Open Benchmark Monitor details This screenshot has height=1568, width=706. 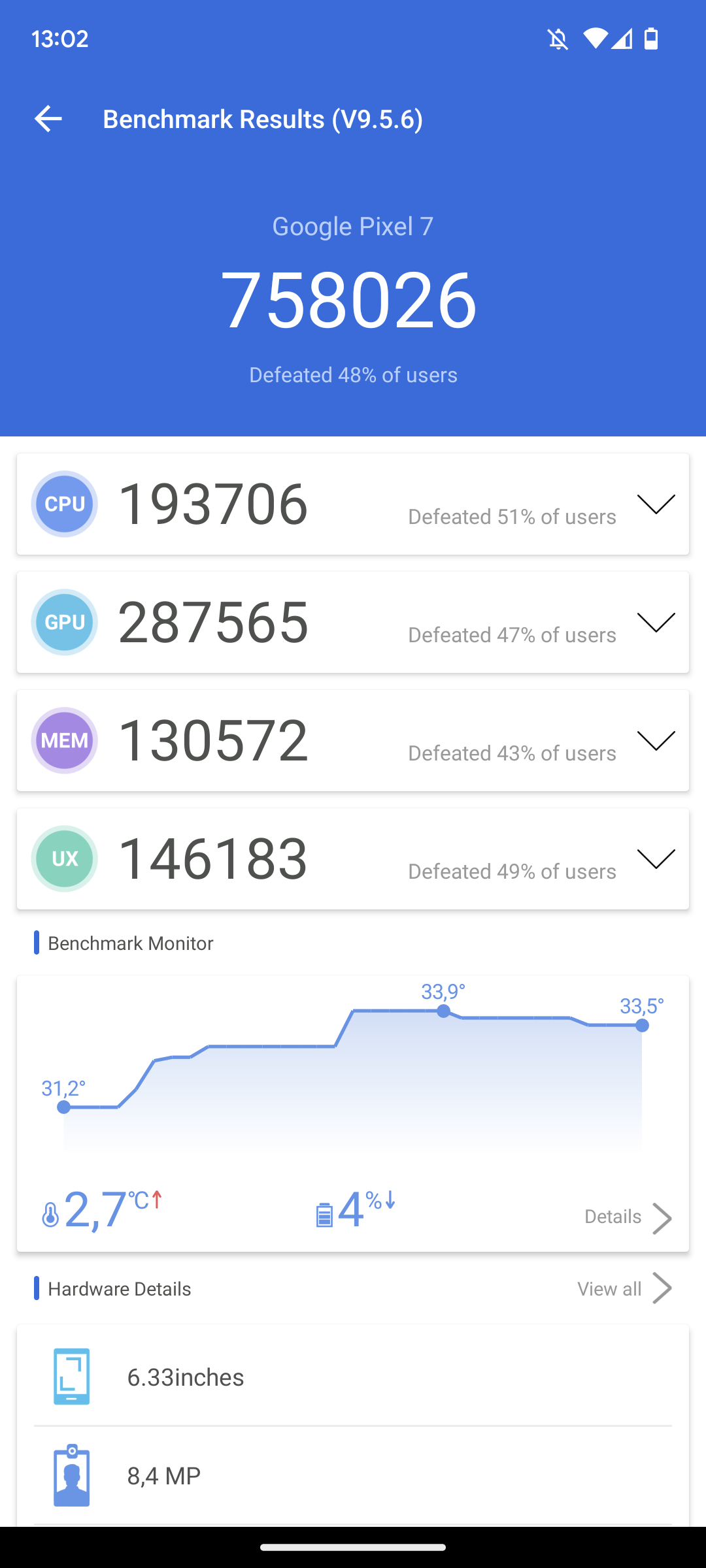(628, 1217)
